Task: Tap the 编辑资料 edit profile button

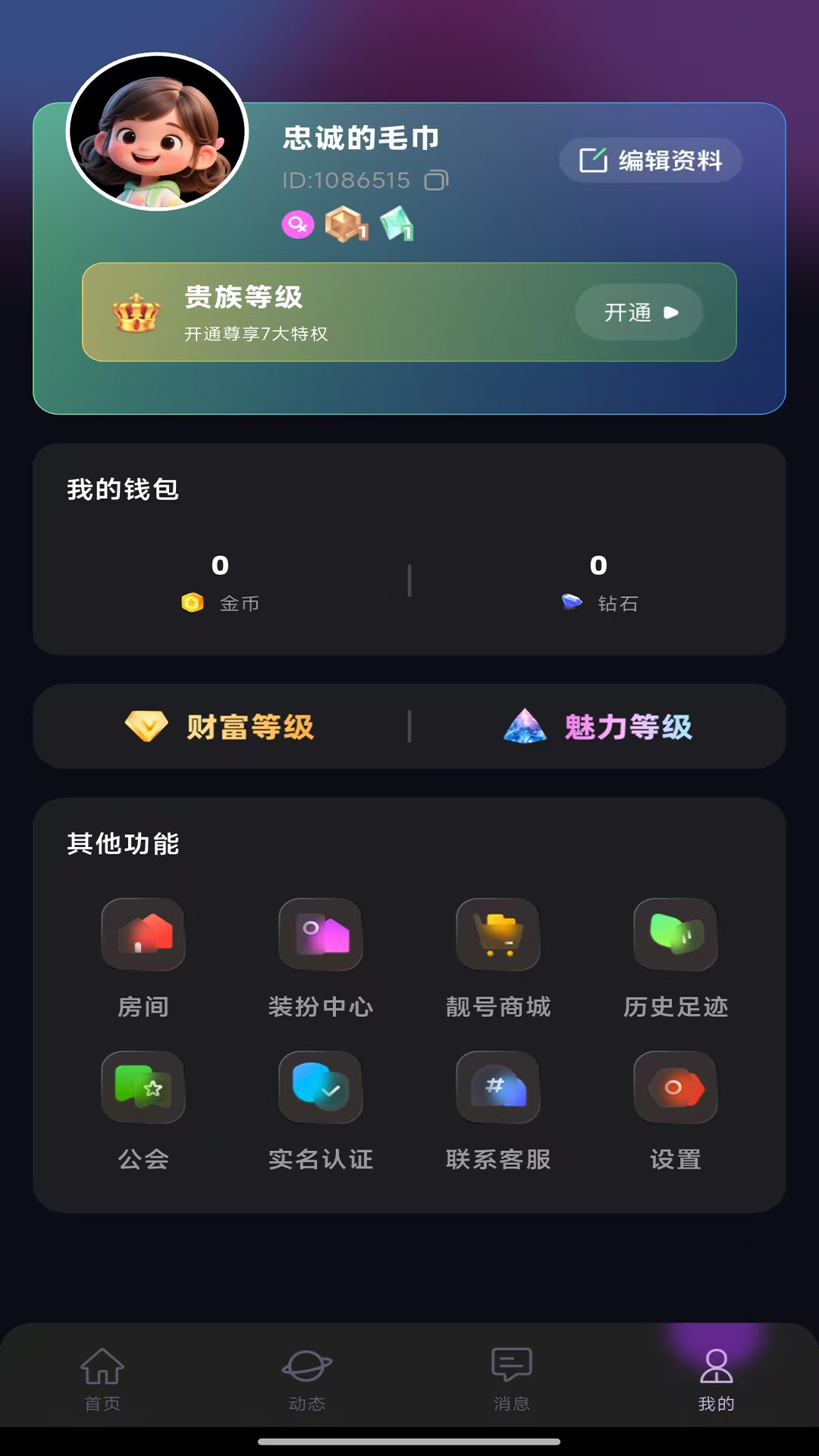Action: (651, 160)
